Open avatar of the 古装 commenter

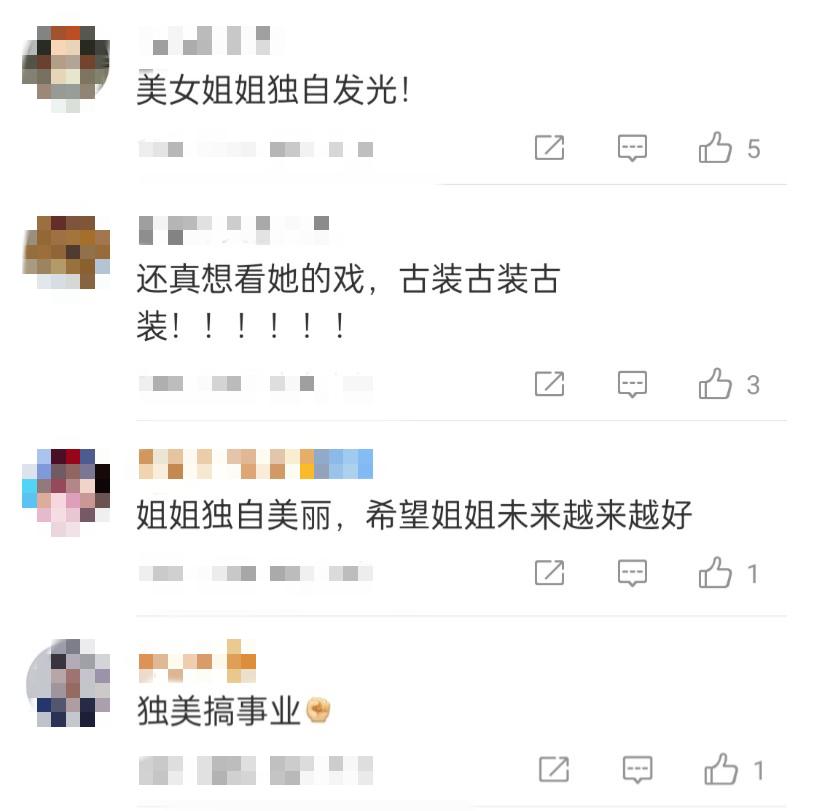pos(66,251)
